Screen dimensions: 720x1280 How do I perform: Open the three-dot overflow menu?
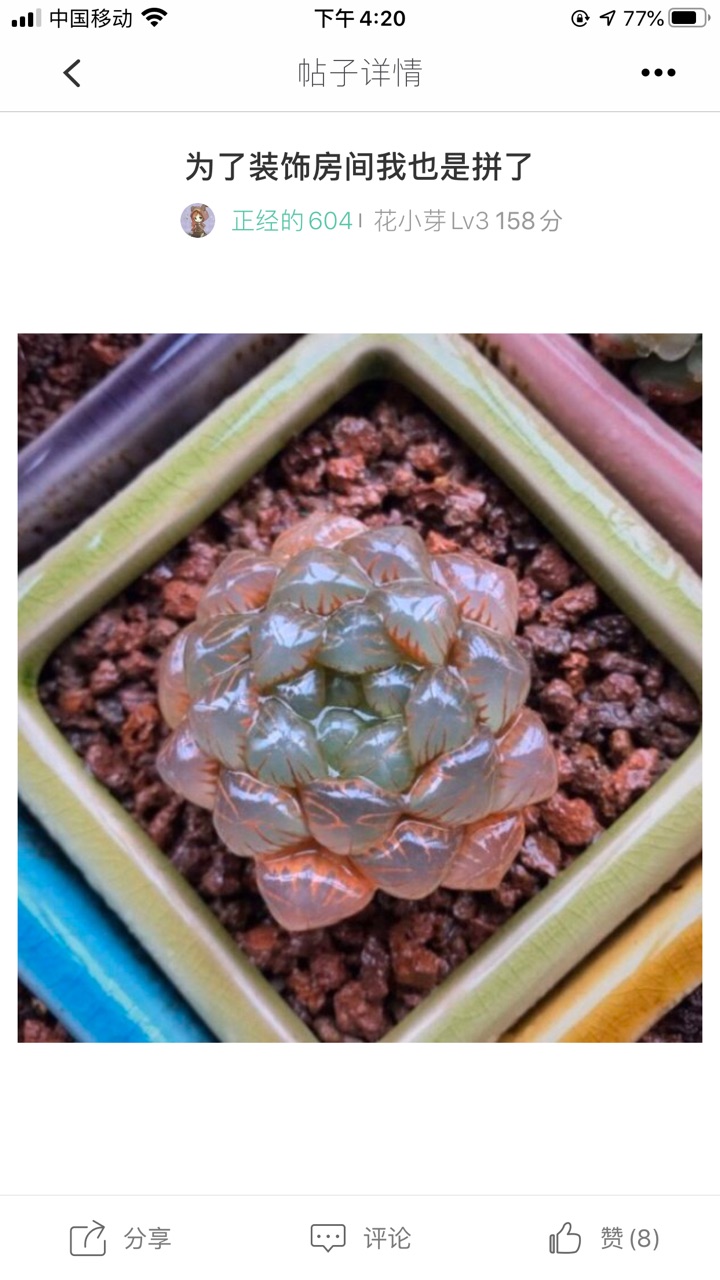coord(658,73)
